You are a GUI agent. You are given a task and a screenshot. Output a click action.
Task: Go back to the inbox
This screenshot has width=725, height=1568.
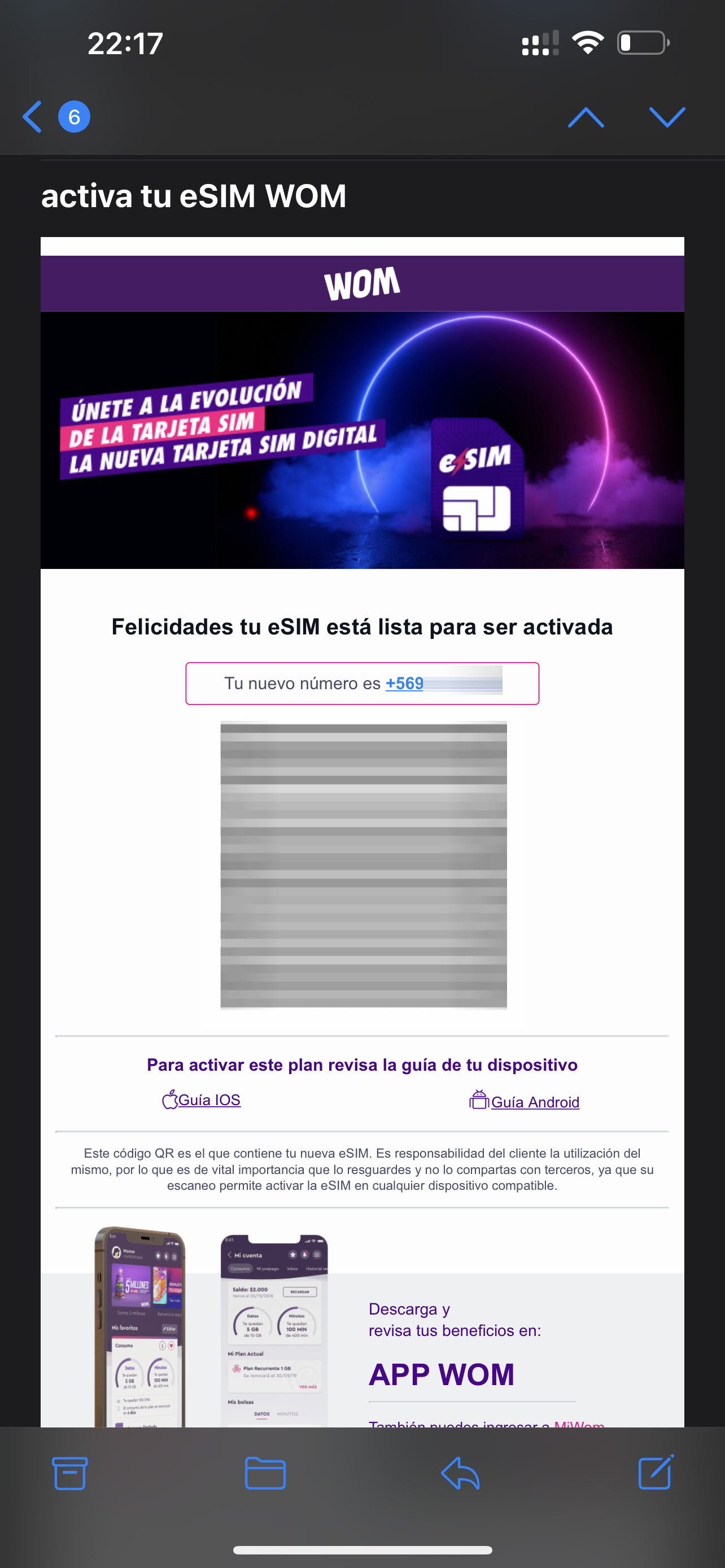pos(33,116)
